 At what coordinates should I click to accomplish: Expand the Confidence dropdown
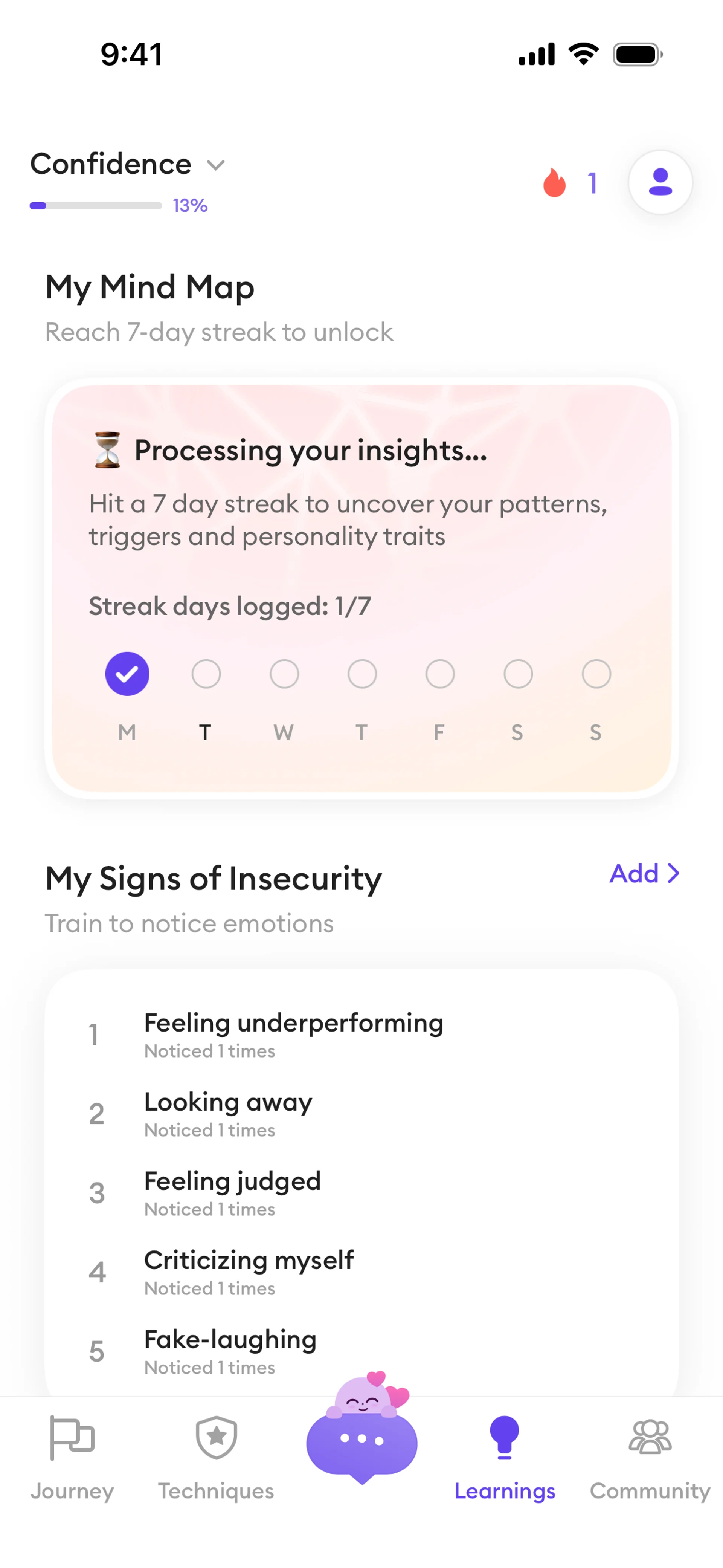coord(128,164)
